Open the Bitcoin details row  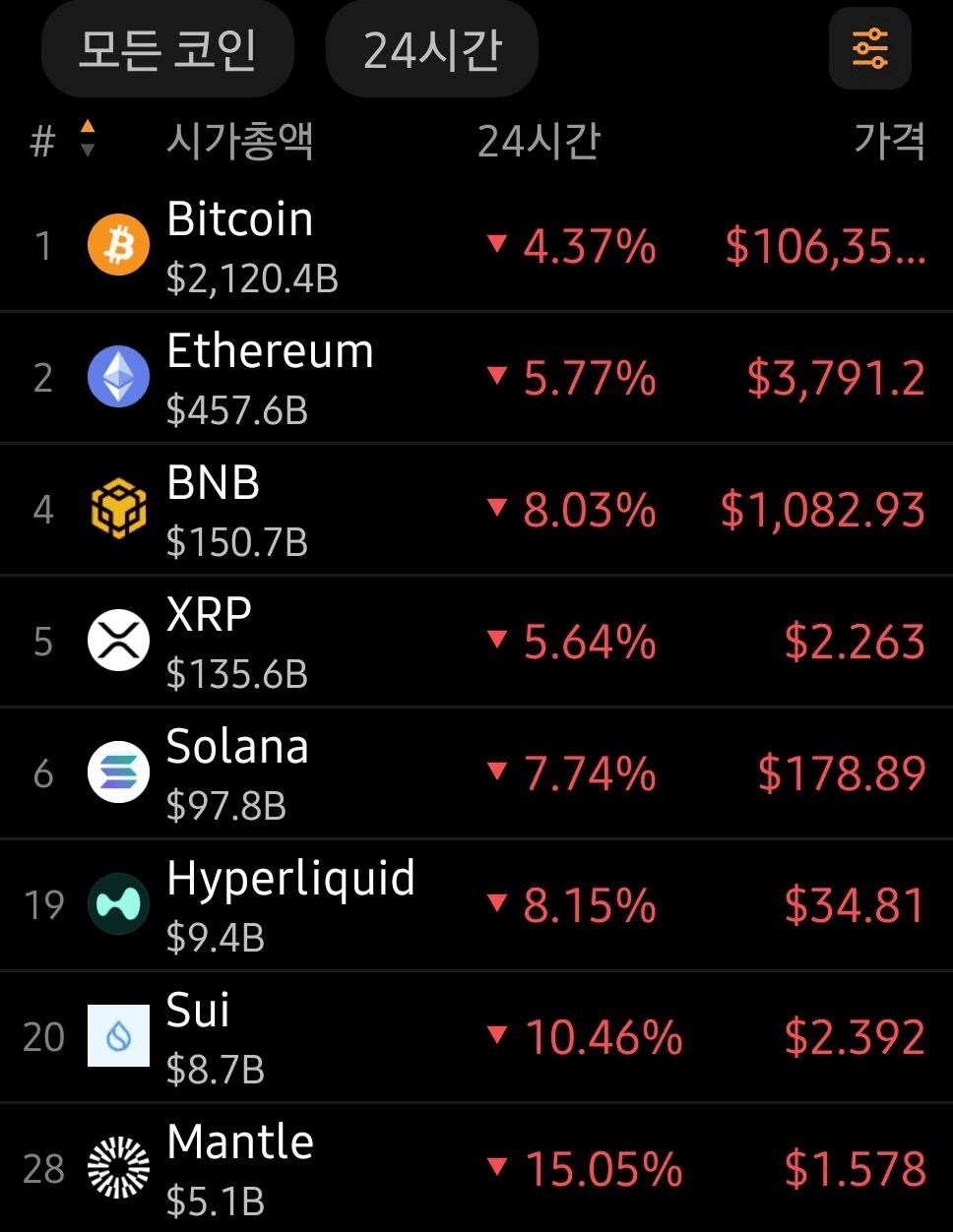[476, 246]
